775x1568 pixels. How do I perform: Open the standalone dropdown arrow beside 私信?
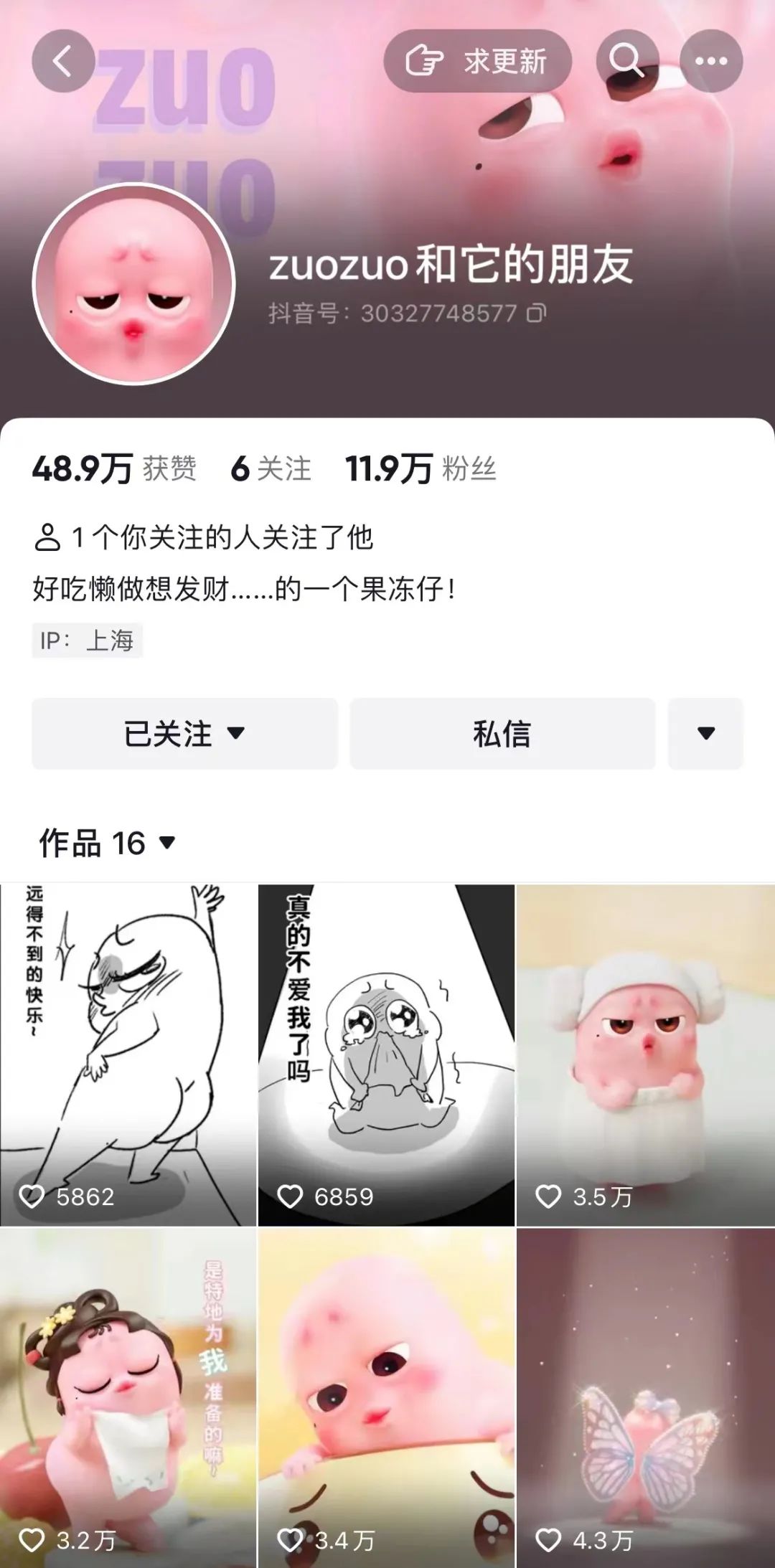click(x=705, y=733)
